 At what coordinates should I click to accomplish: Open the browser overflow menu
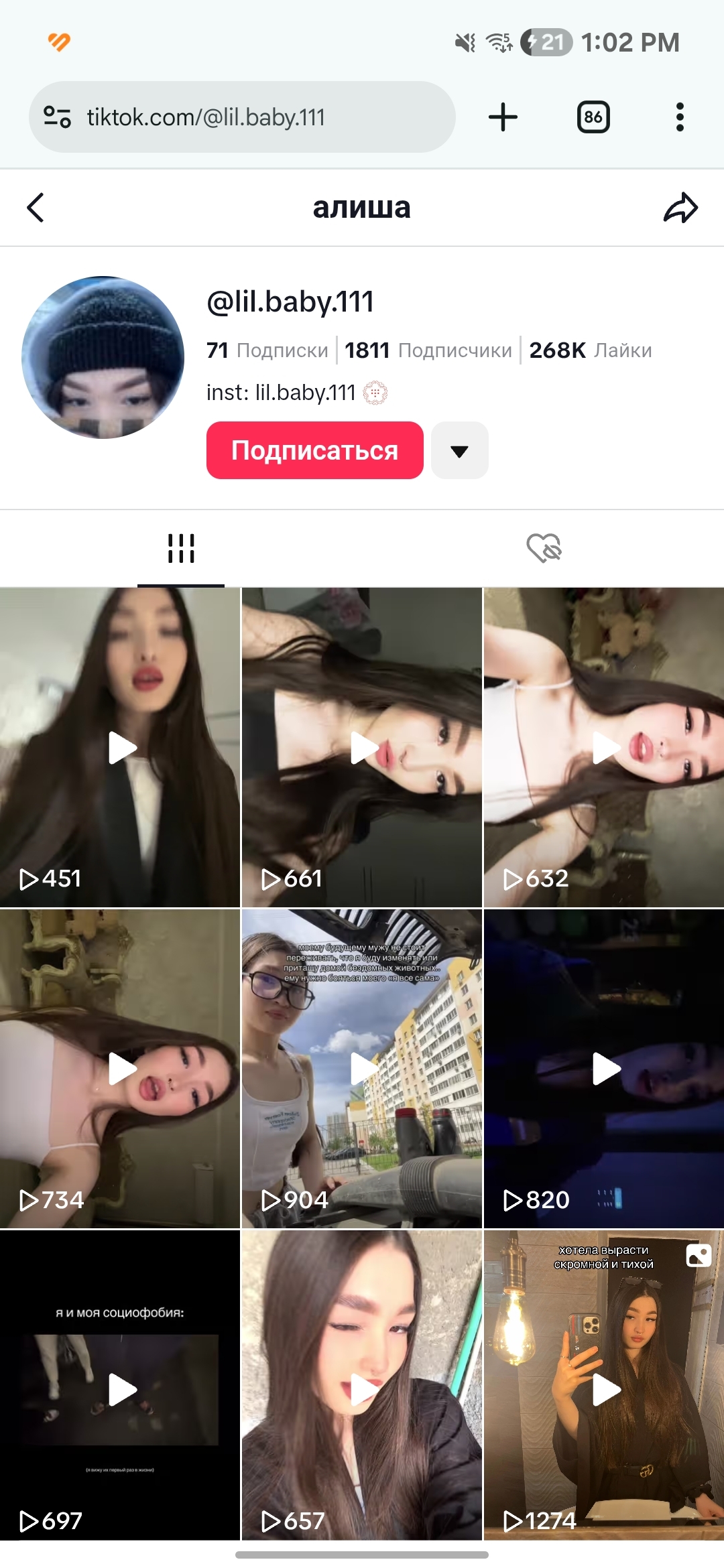tap(680, 117)
